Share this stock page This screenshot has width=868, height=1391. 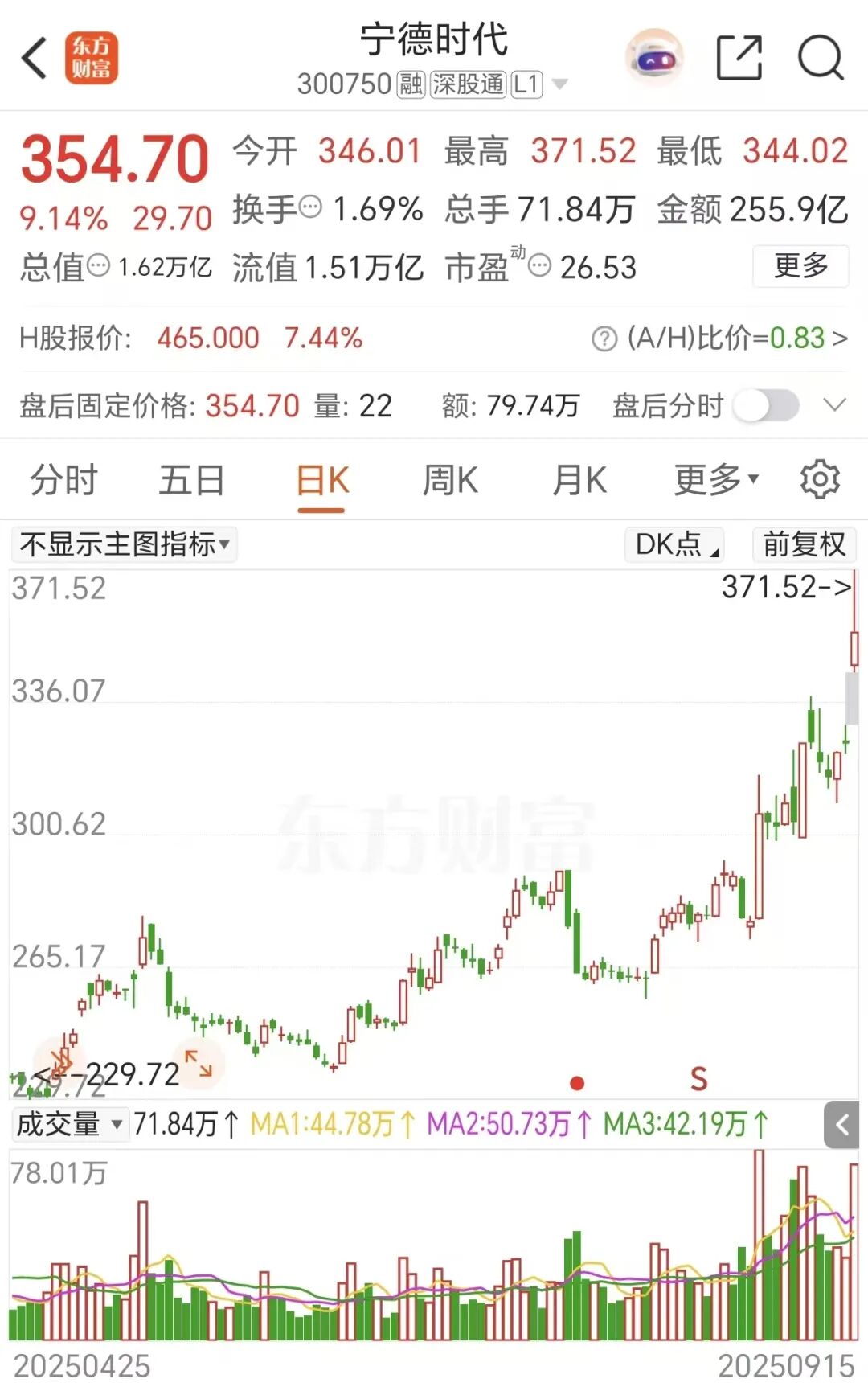pos(739,58)
